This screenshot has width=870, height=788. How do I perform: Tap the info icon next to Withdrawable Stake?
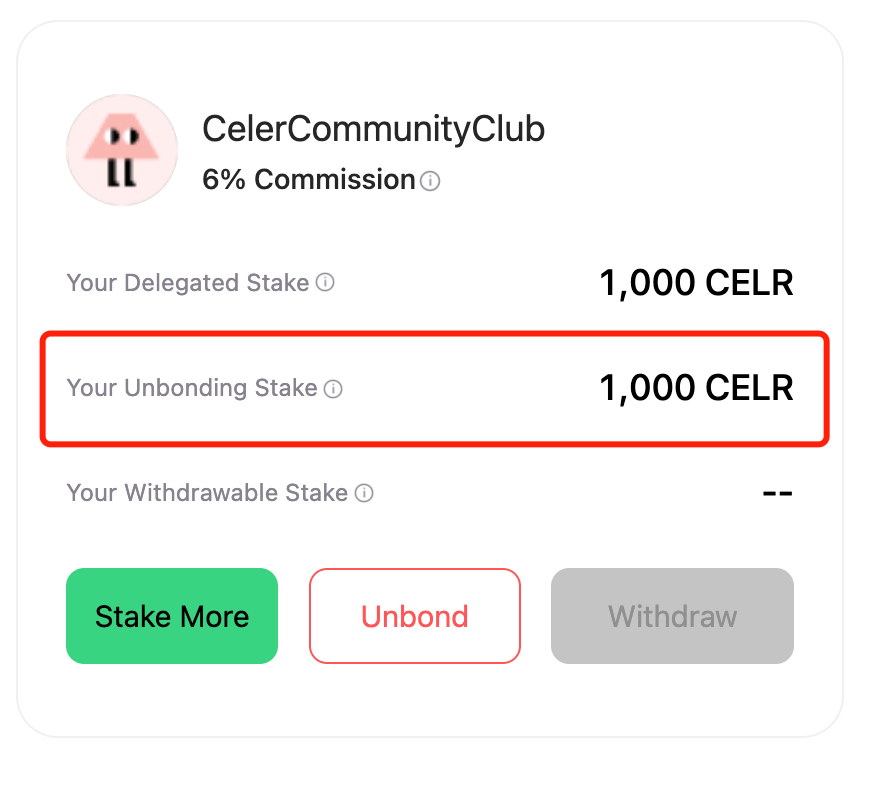coord(365,493)
